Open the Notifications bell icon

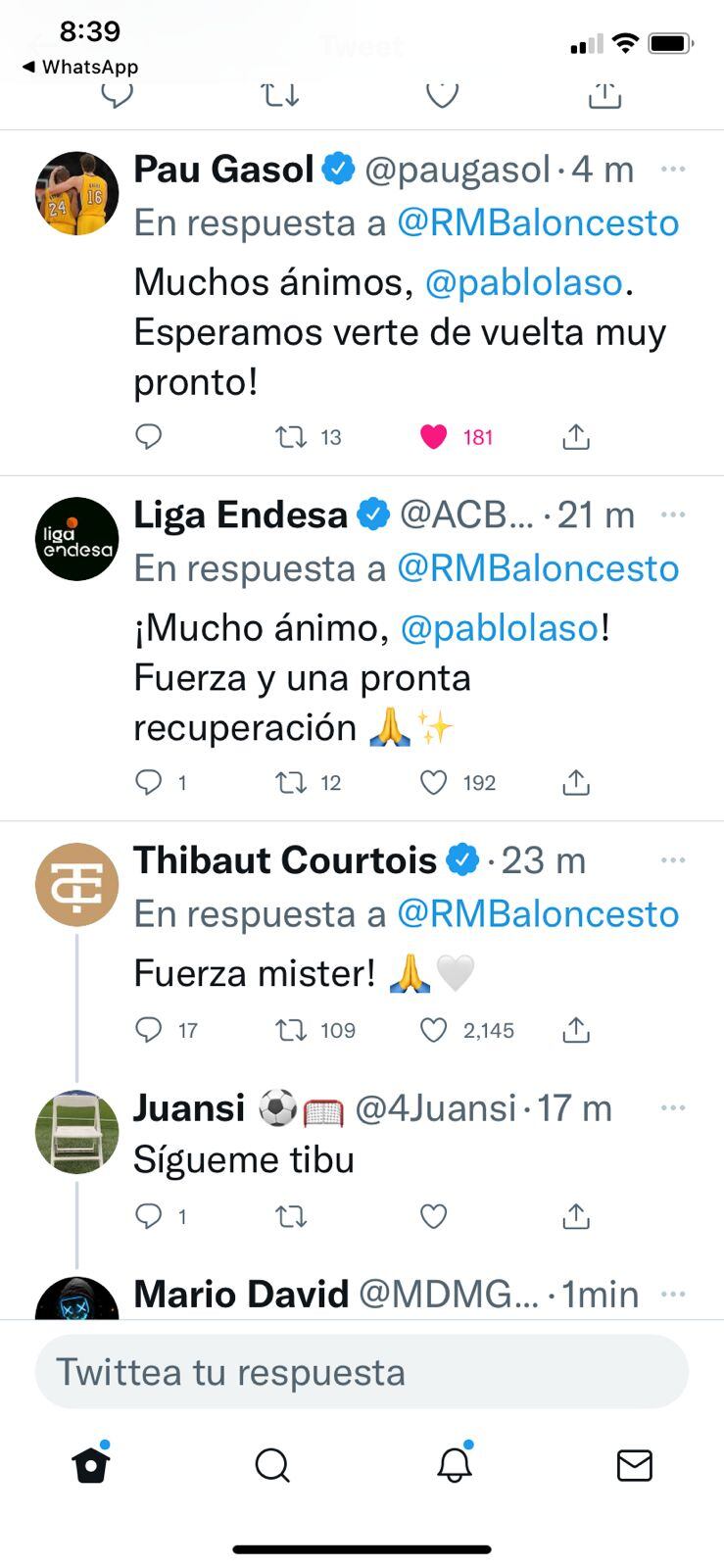coord(453,1466)
